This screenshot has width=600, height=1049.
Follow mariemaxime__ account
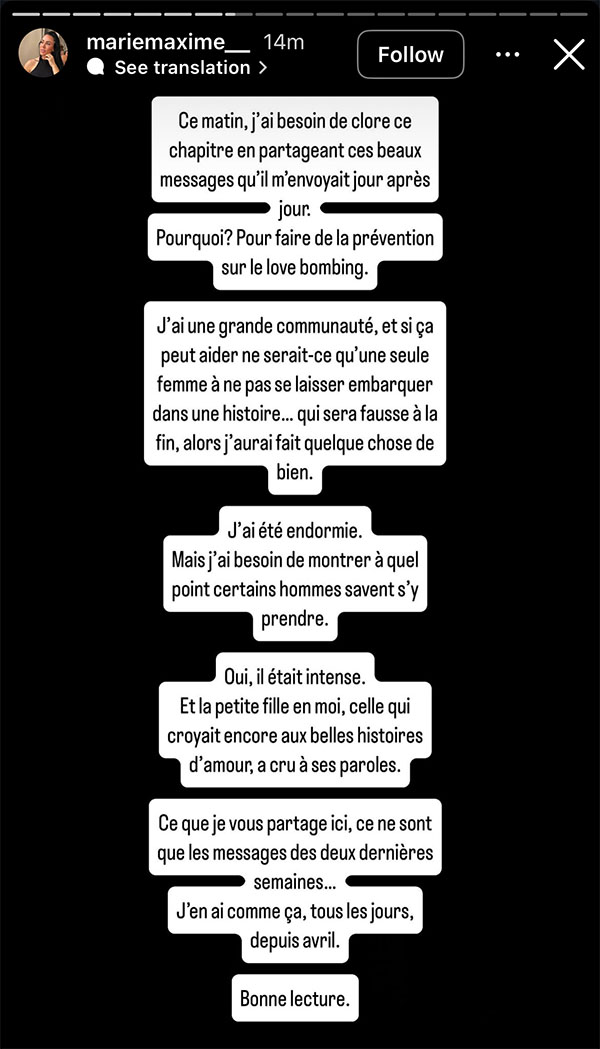410,54
